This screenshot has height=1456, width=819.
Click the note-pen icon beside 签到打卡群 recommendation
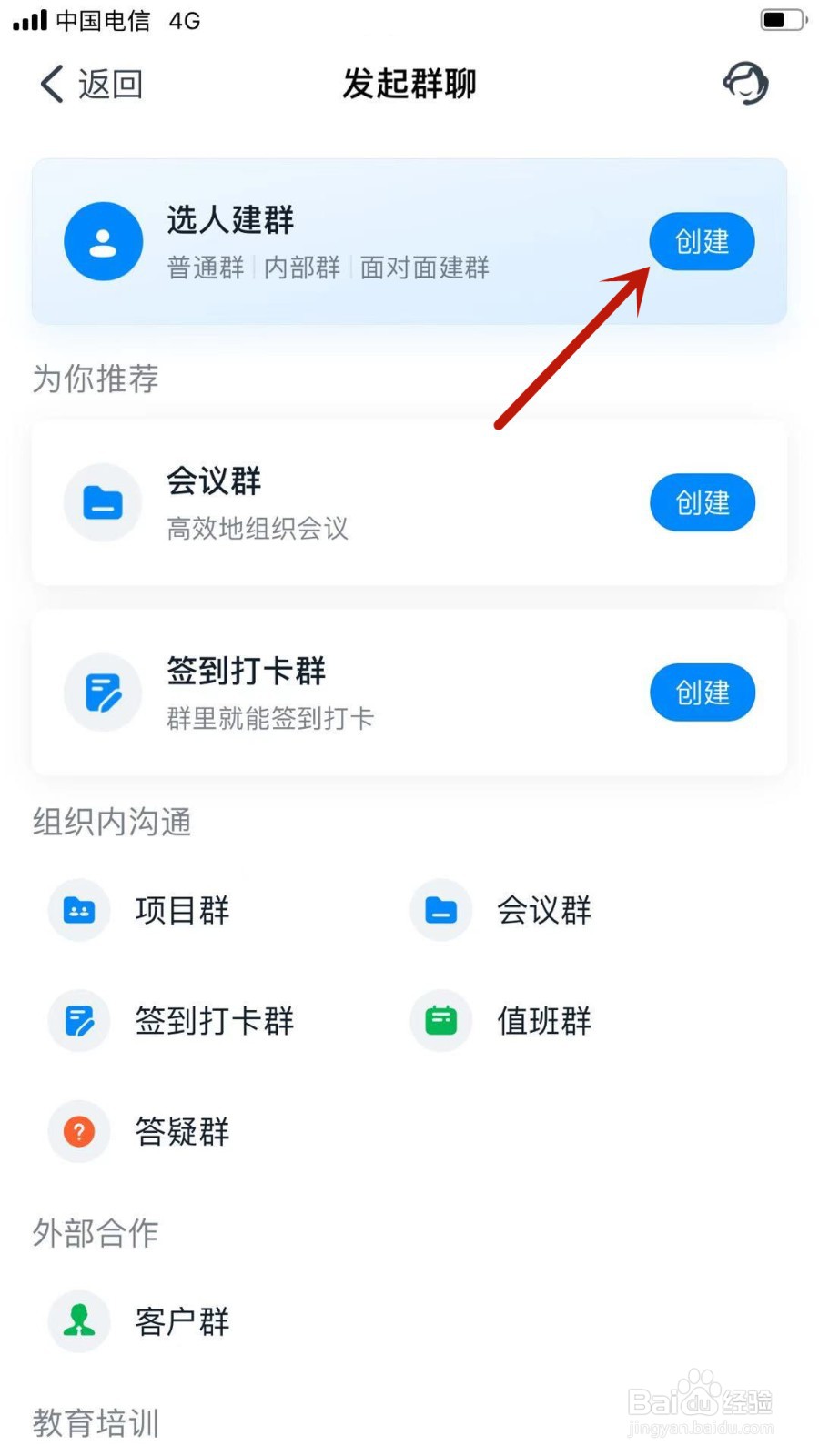(102, 692)
